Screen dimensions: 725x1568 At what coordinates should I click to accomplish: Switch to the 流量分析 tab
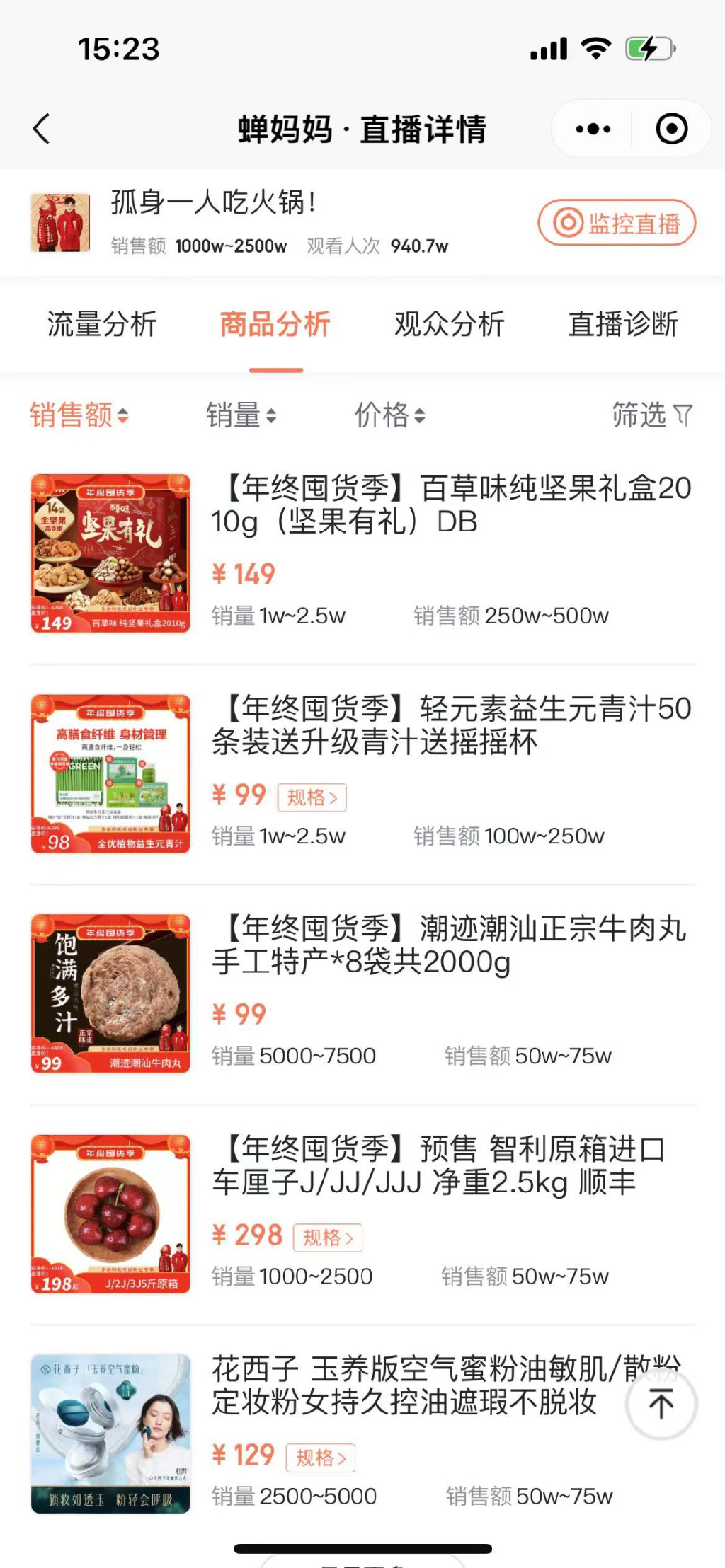(x=102, y=325)
